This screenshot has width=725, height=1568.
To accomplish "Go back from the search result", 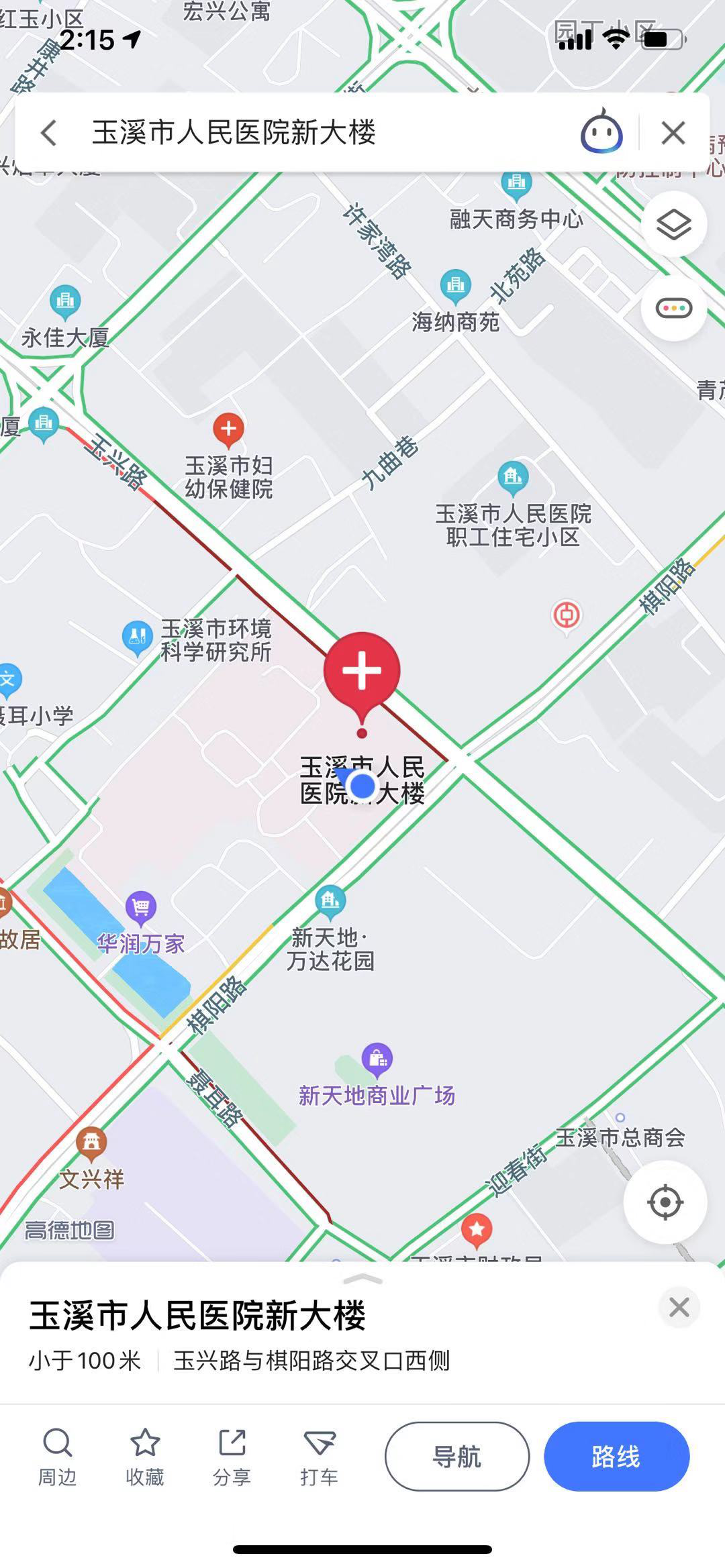I will (x=48, y=132).
